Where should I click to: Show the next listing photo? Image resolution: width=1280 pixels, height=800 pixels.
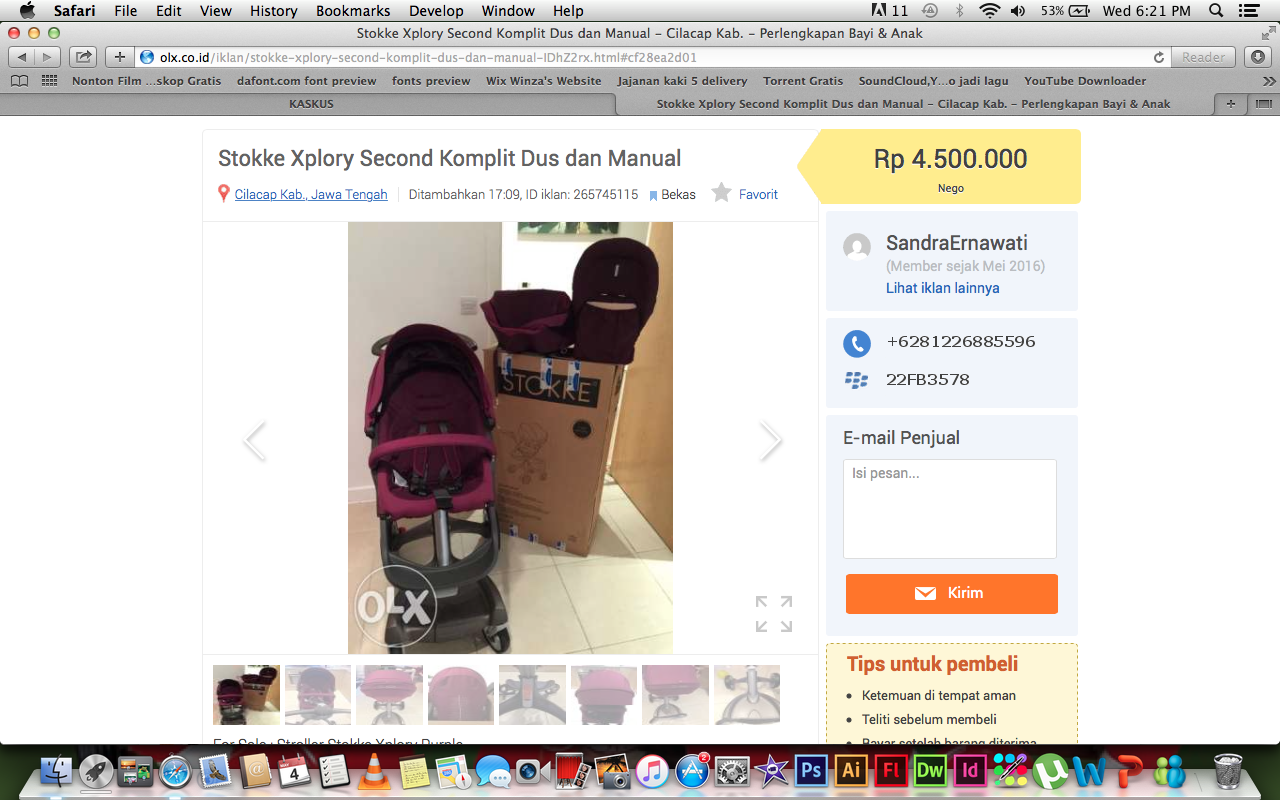click(x=770, y=440)
